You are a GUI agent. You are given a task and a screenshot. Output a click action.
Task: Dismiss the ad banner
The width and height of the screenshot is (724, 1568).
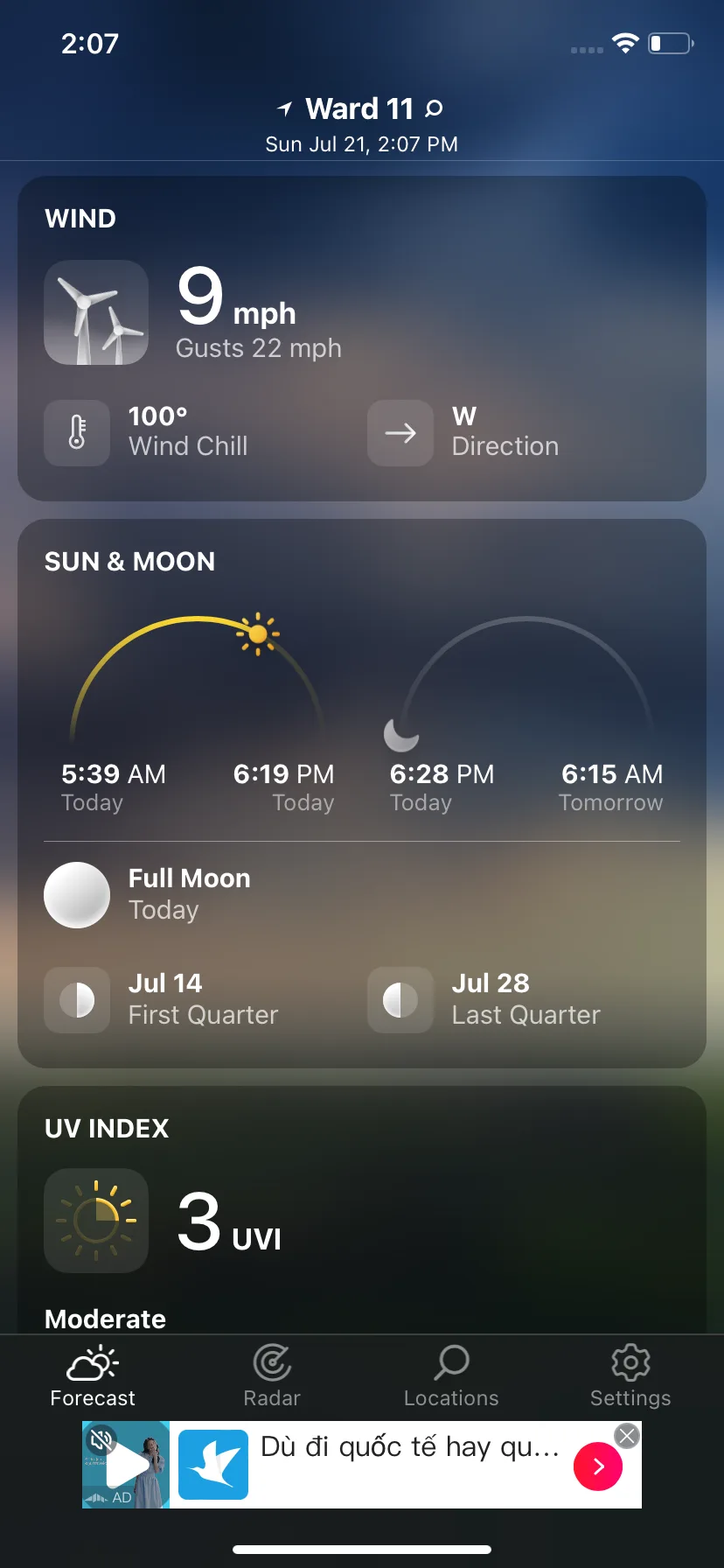(627, 1436)
